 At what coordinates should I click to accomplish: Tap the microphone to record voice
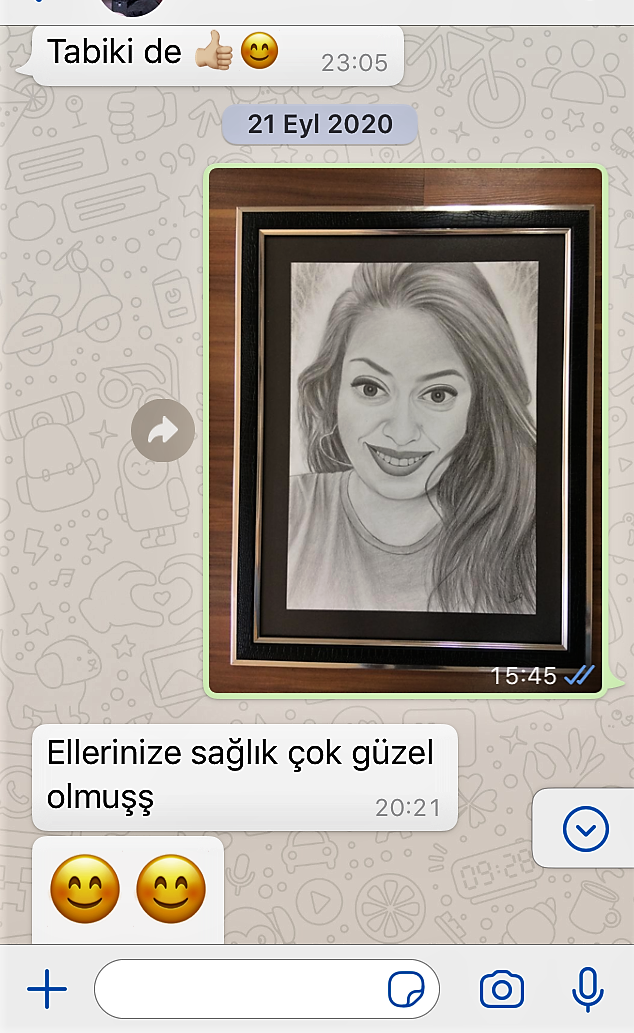(x=587, y=989)
